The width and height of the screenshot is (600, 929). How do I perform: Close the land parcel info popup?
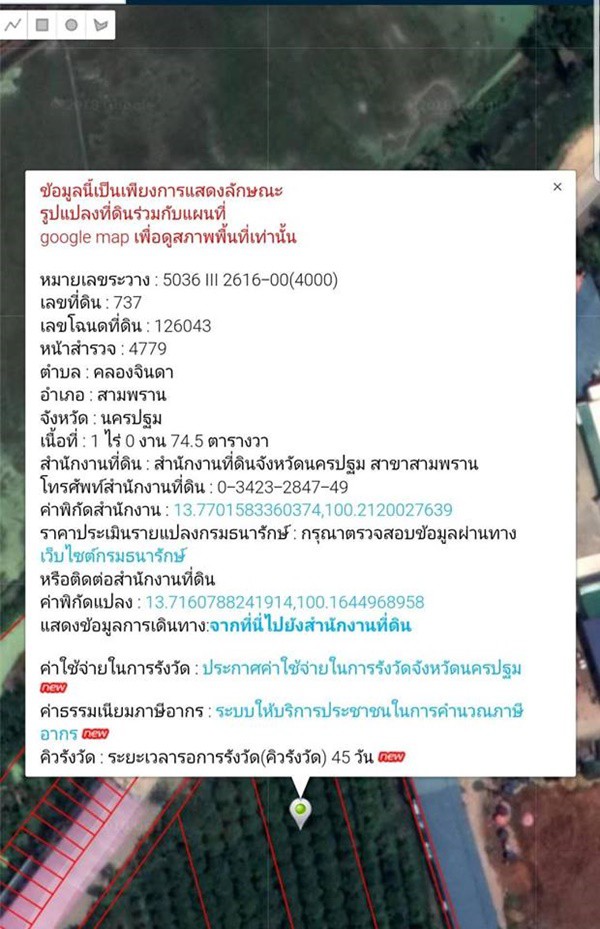tap(557, 187)
